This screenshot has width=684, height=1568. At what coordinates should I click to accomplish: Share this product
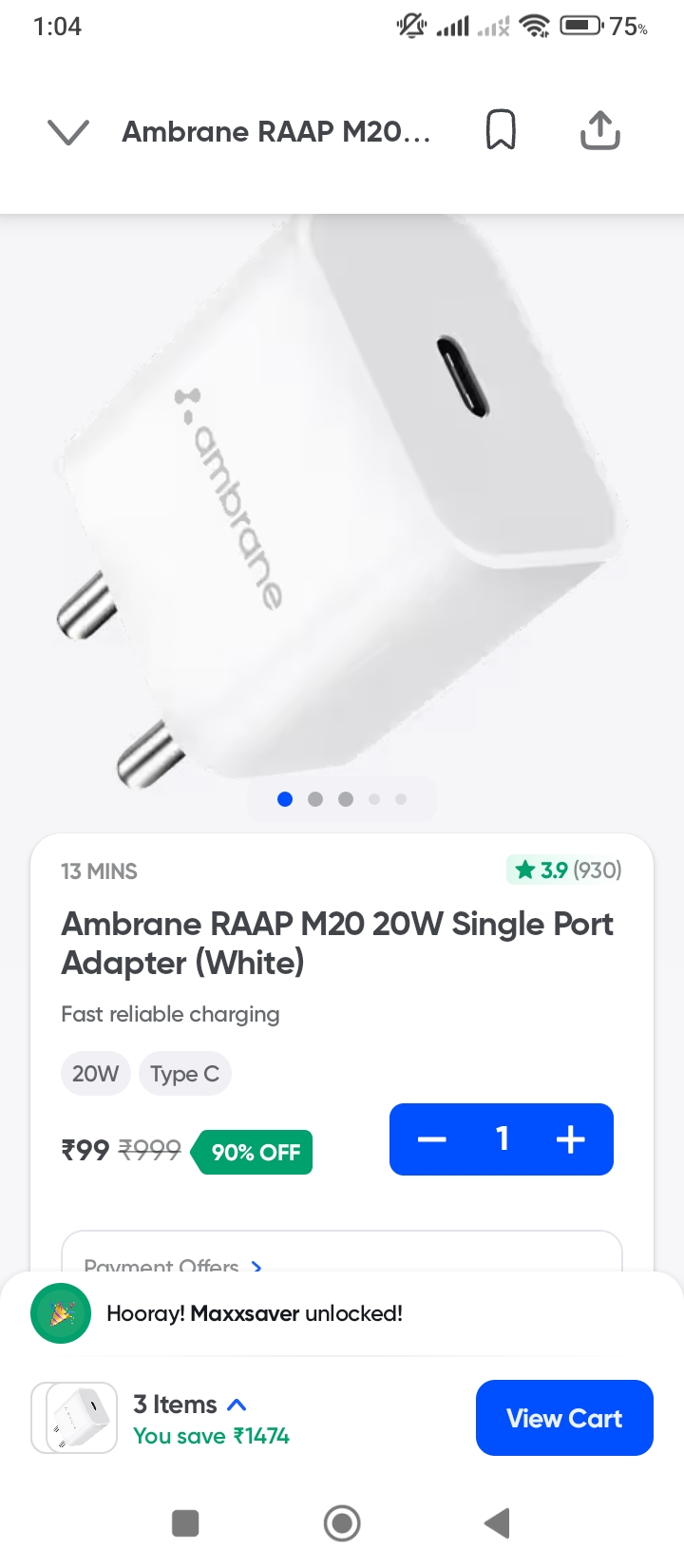pos(599,130)
